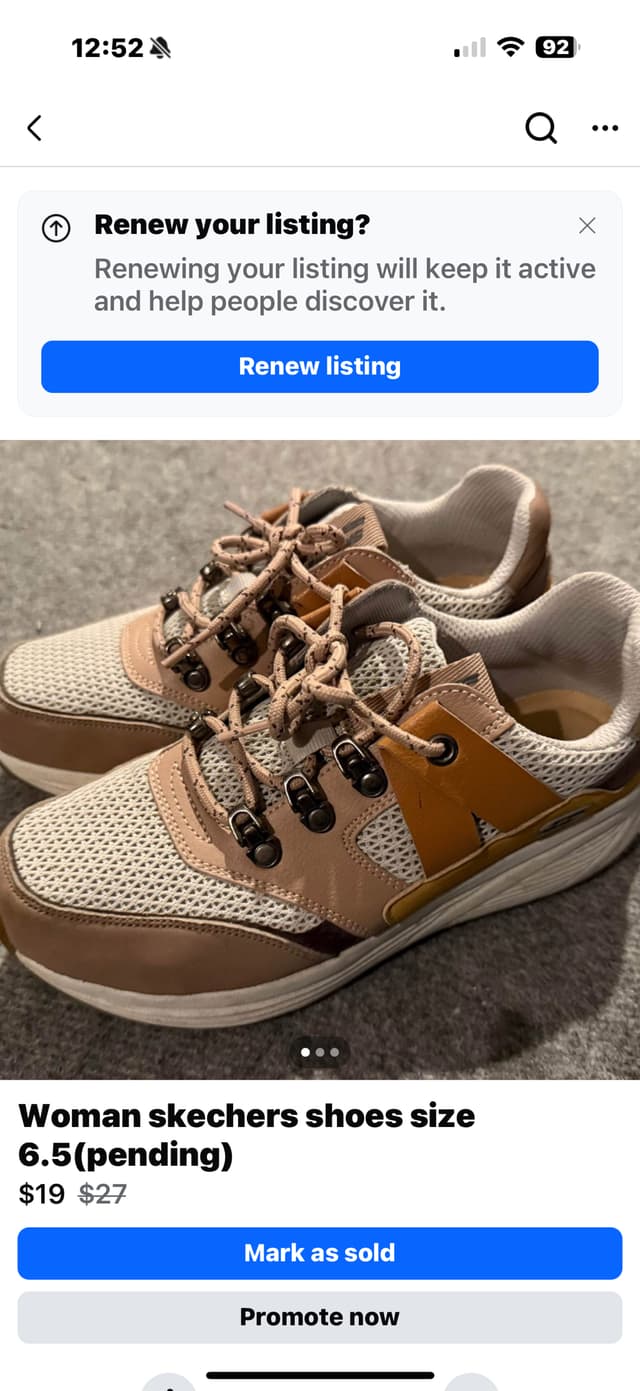
Task: Open the Skechers shoe photo
Action: pyautogui.click(x=320, y=760)
